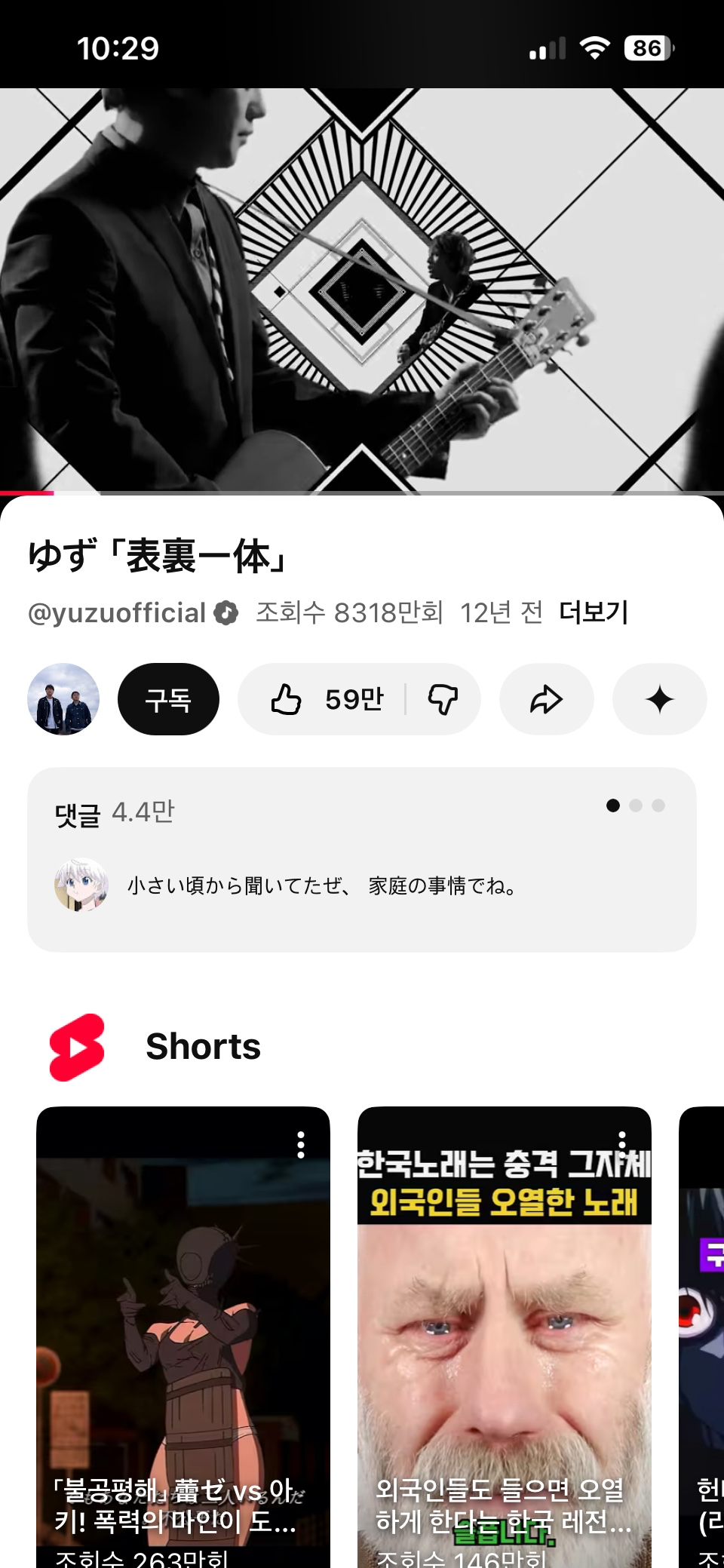724x1568 pixels.
Task: Like the video with 59만 likes
Action: (327, 699)
